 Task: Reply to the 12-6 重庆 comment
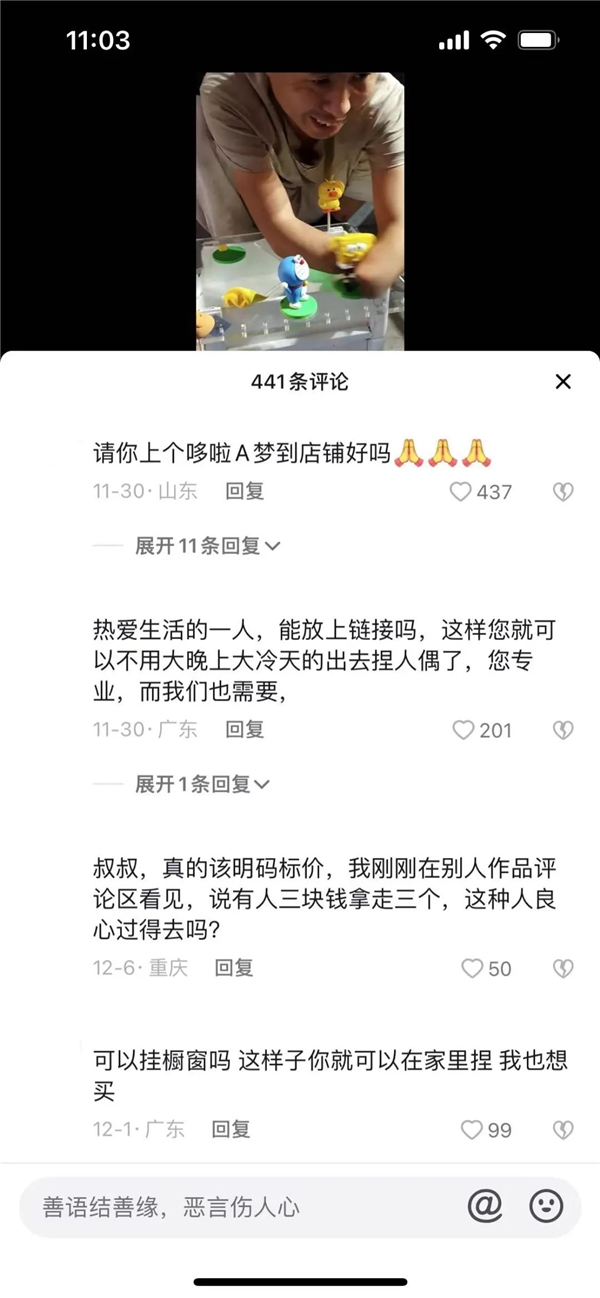click(235, 967)
